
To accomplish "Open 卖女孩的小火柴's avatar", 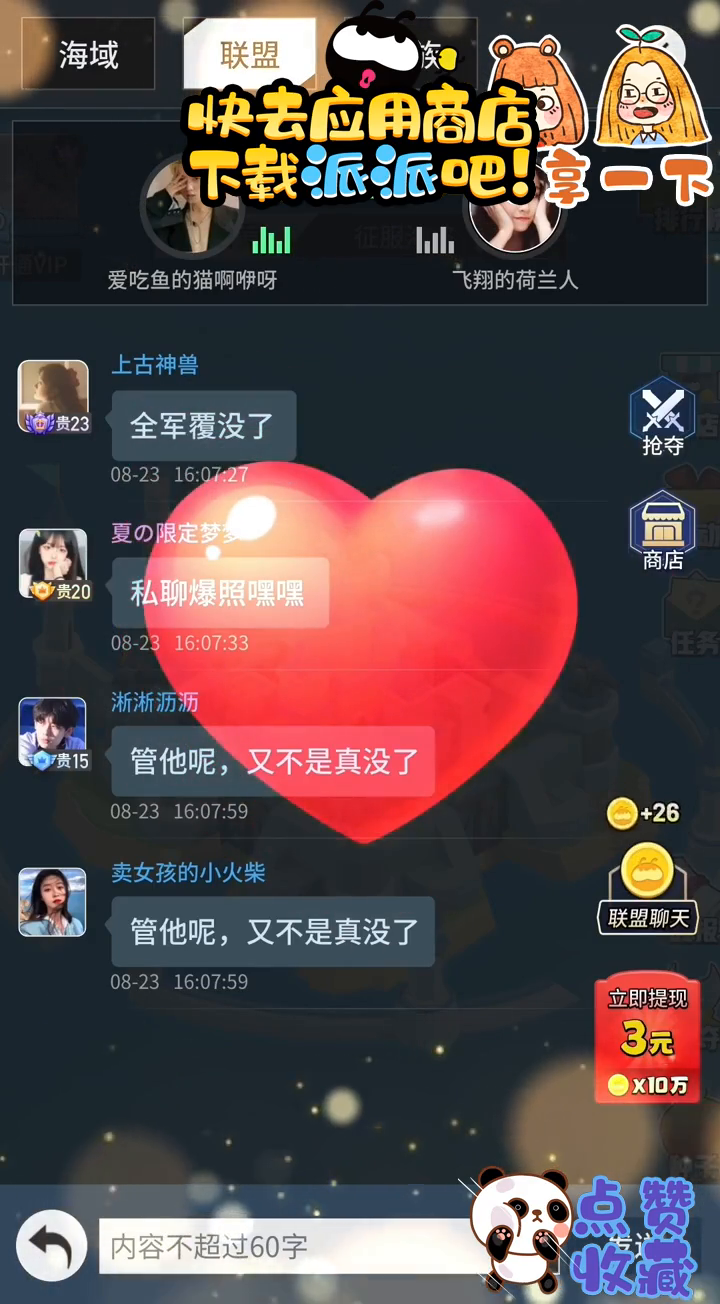I will coord(53,901).
